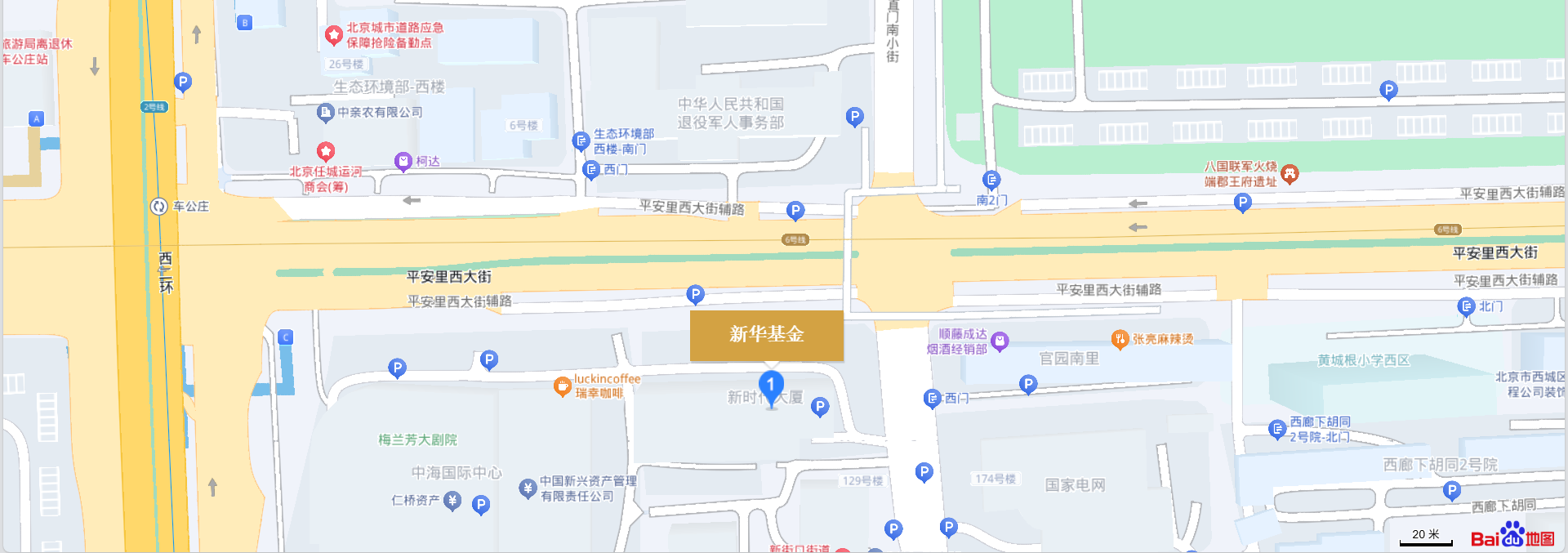Open the 张亮麻辣烫 restaurant marker

coord(1120,339)
